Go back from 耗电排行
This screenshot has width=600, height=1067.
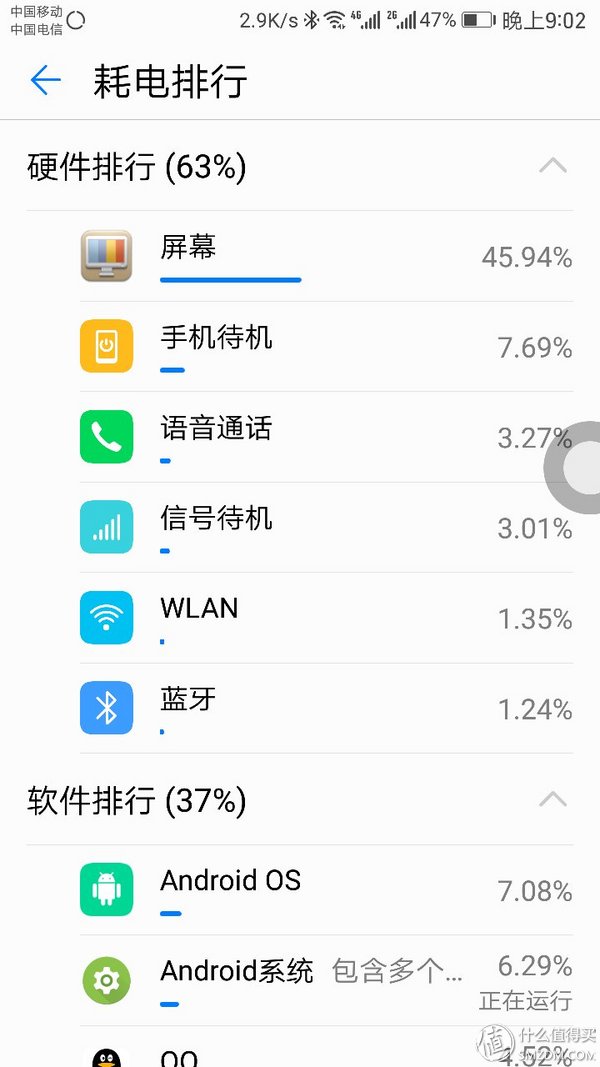pyautogui.click(x=46, y=81)
